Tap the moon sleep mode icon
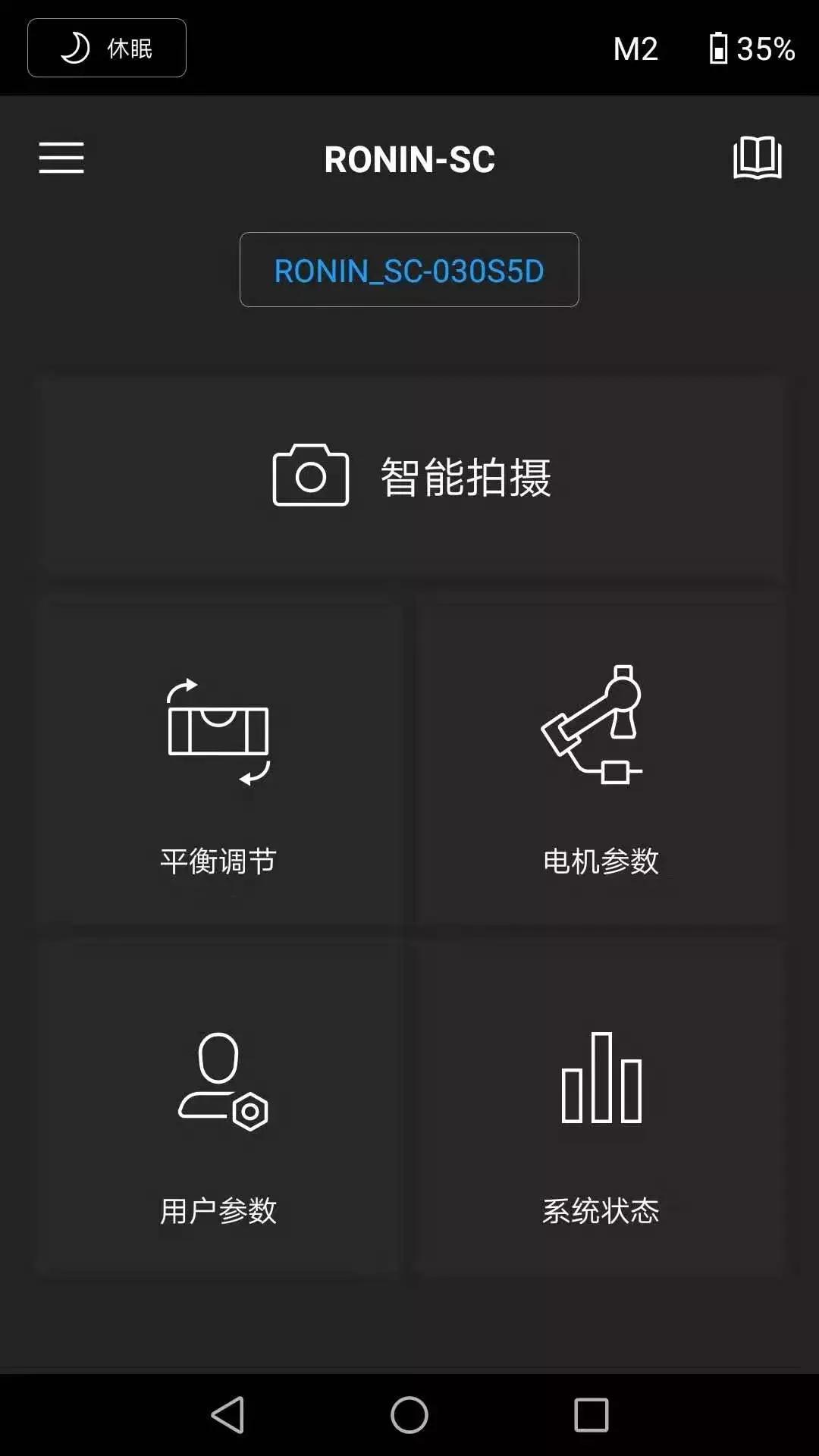 (74, 47)
